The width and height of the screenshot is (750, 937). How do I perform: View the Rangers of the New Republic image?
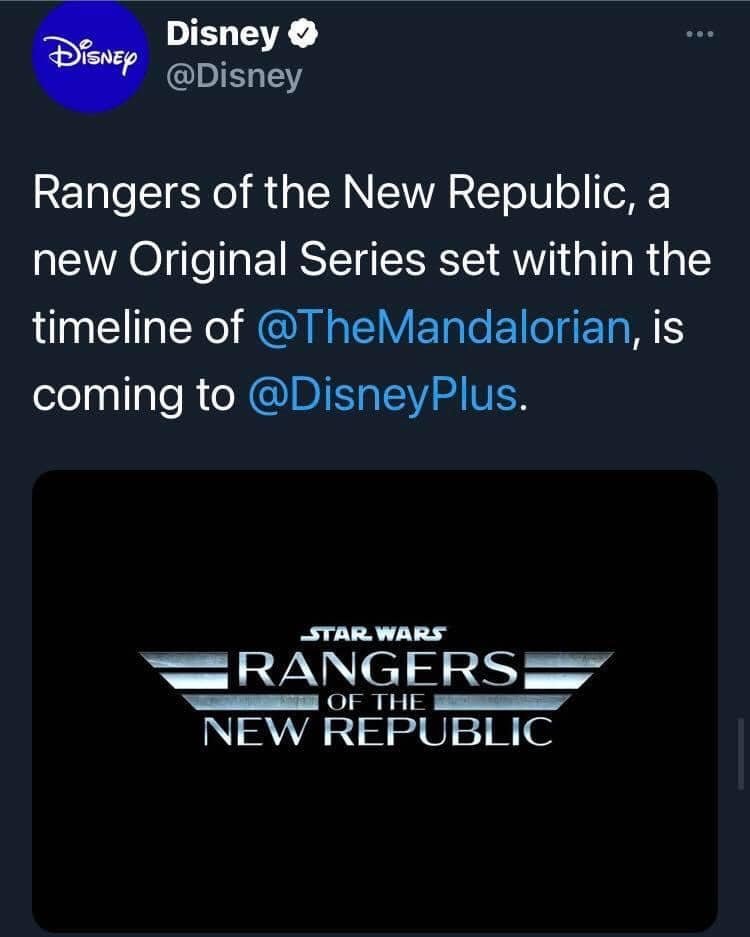(375, 700)
